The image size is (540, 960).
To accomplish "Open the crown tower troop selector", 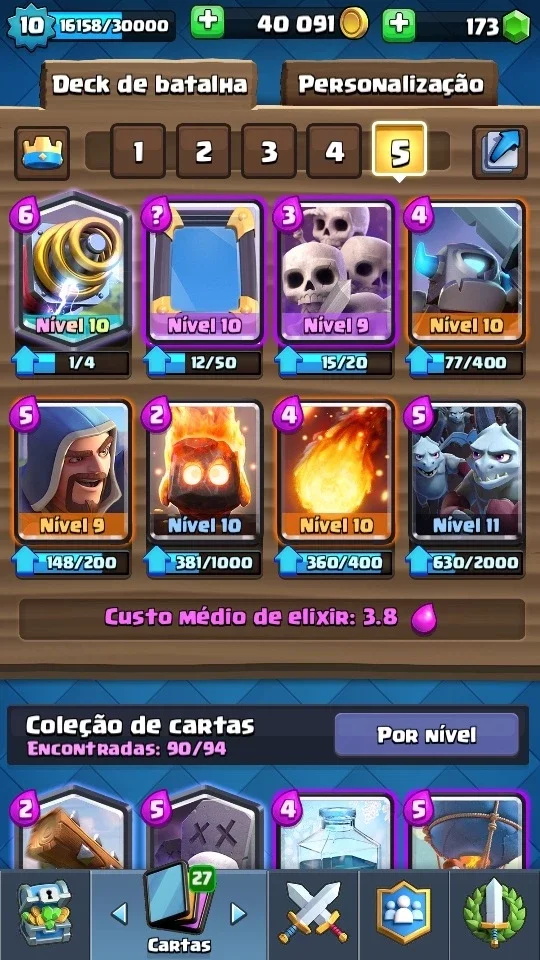I will pyautogui.click(x=42, y=152).
